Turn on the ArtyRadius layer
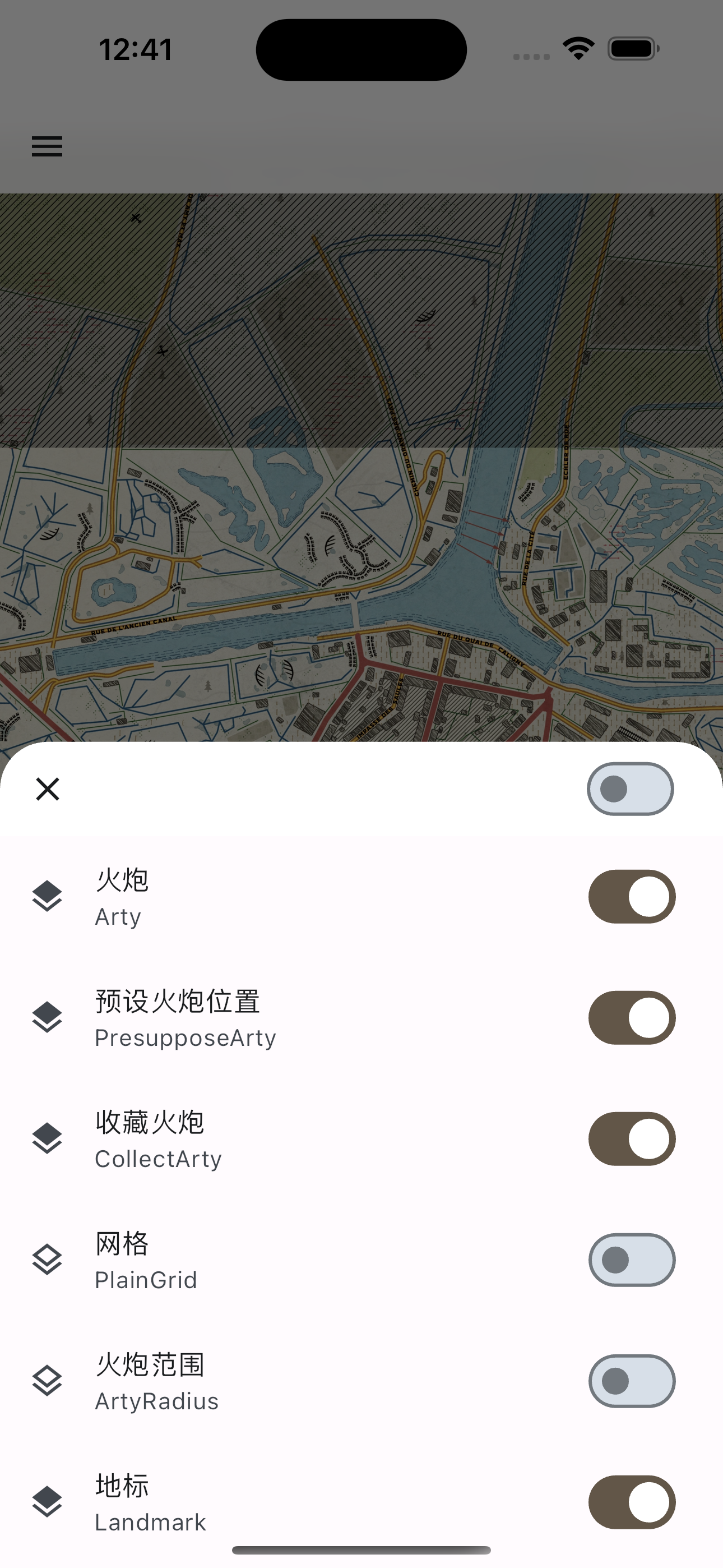Image resolution: width=723 pixels, height=1568 pixels. point(632,1381)
